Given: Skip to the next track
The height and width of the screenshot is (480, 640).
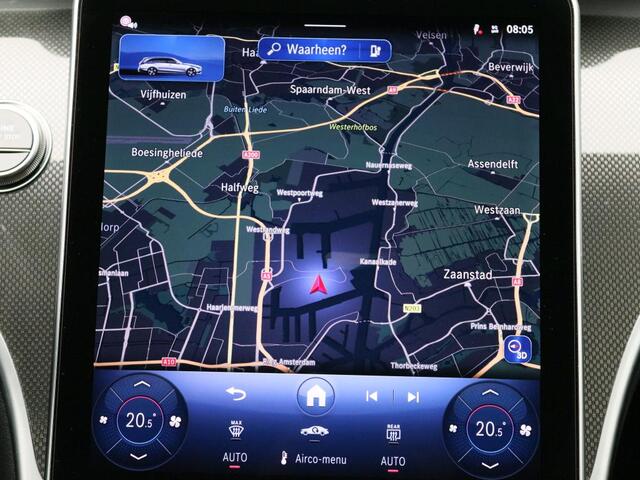Looking at the screenshot, I should [x=413, y=396].
